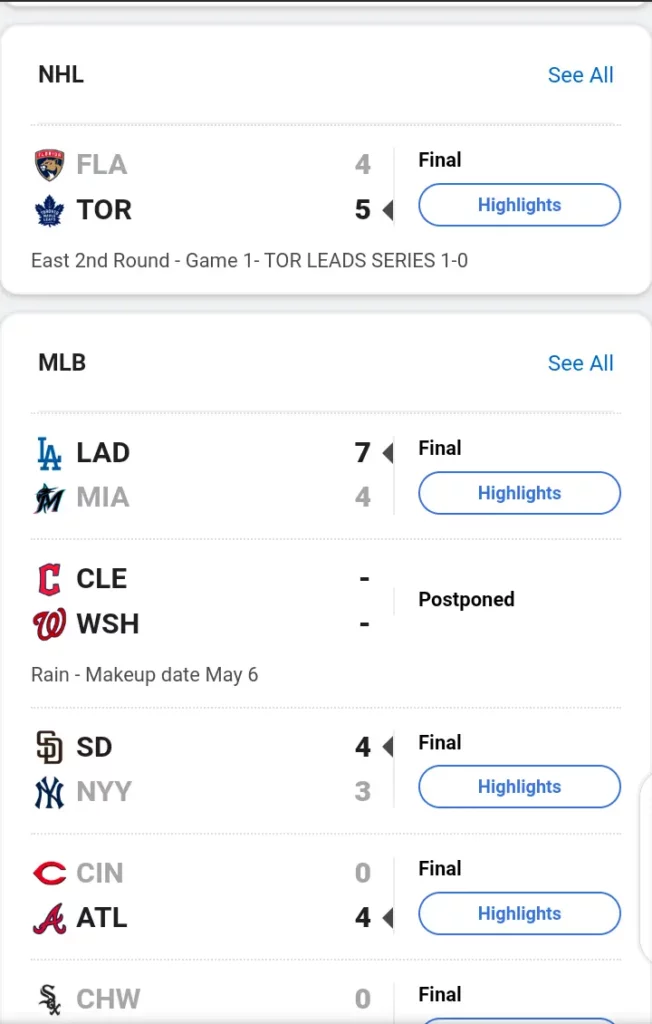This screenshot has height=1024, width=652.
Task: View all MLB scores via See All
Action: pyautogui.click(x=580, y=363)
